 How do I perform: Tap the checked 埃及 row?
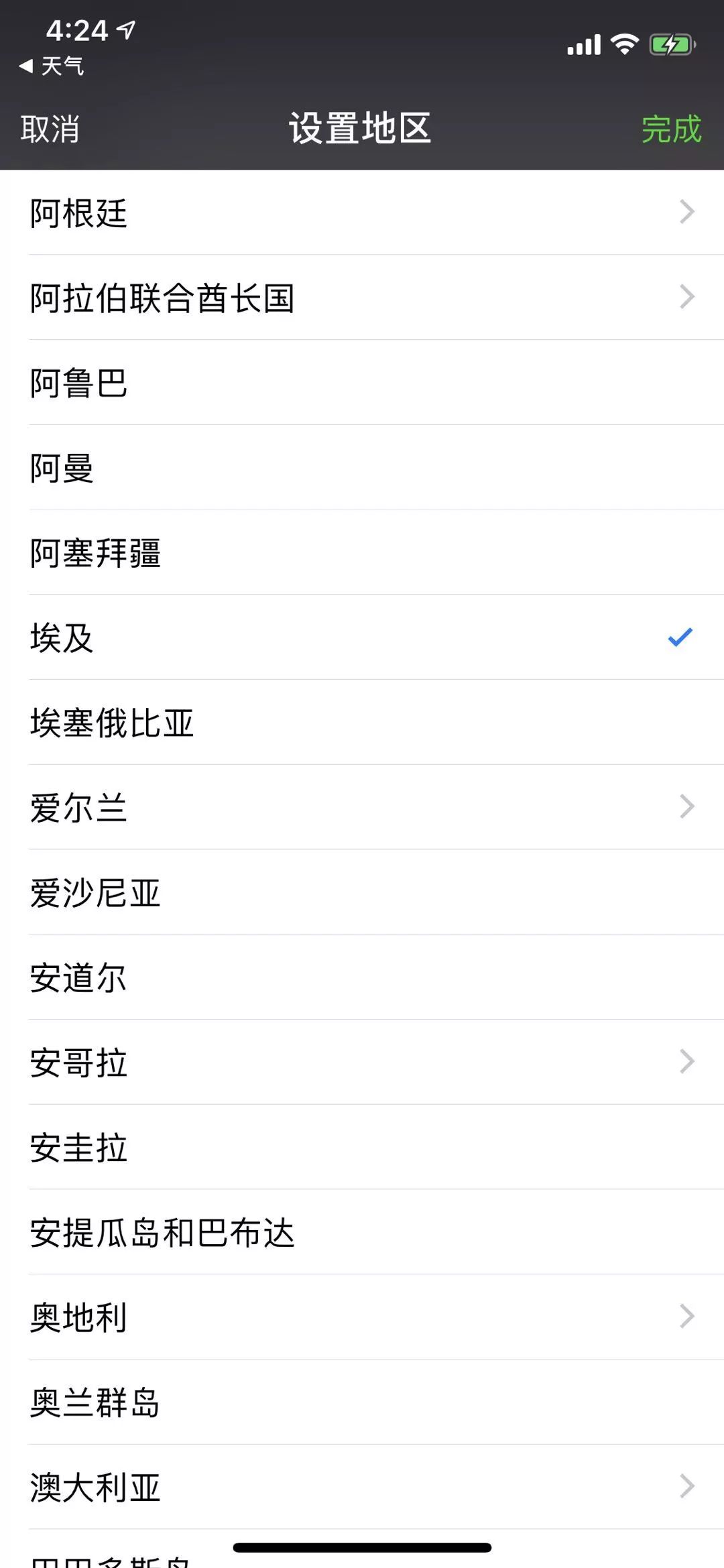362,638
